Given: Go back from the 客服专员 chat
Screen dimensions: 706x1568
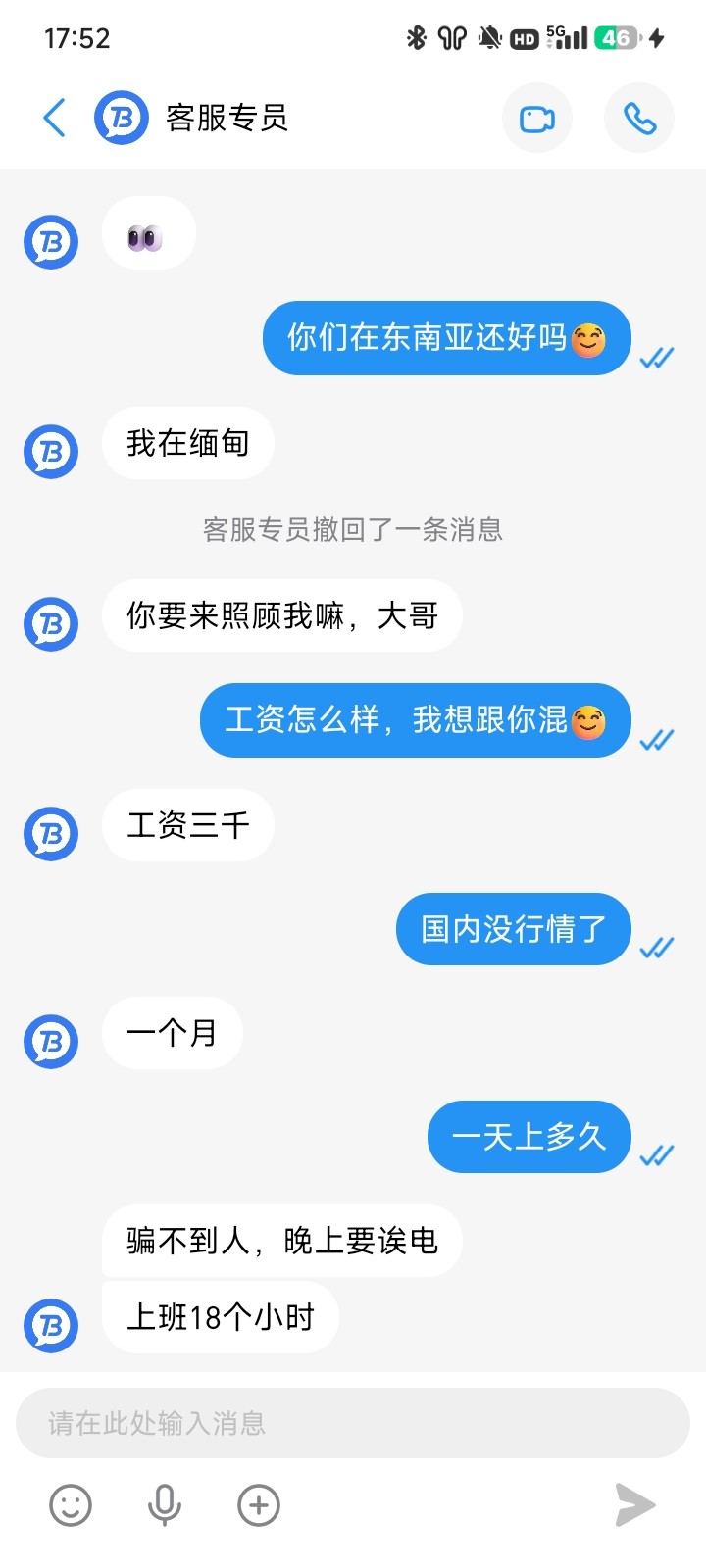Looking at the screenshot, I should pyautogui.click(x=55, y=118).
